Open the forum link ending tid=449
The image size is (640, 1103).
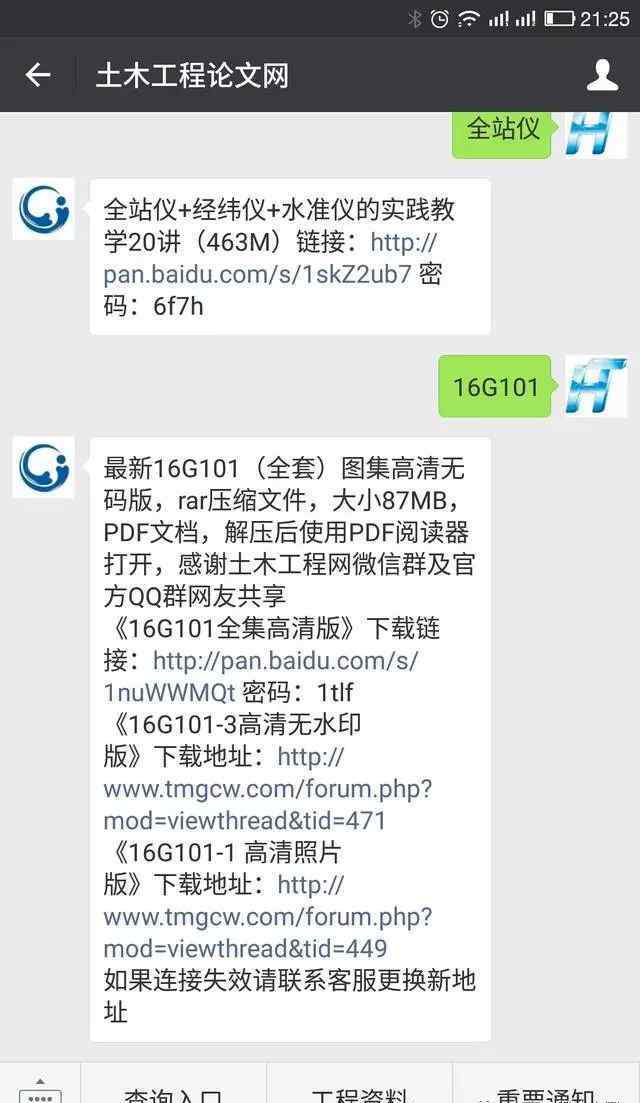point(268,917)
